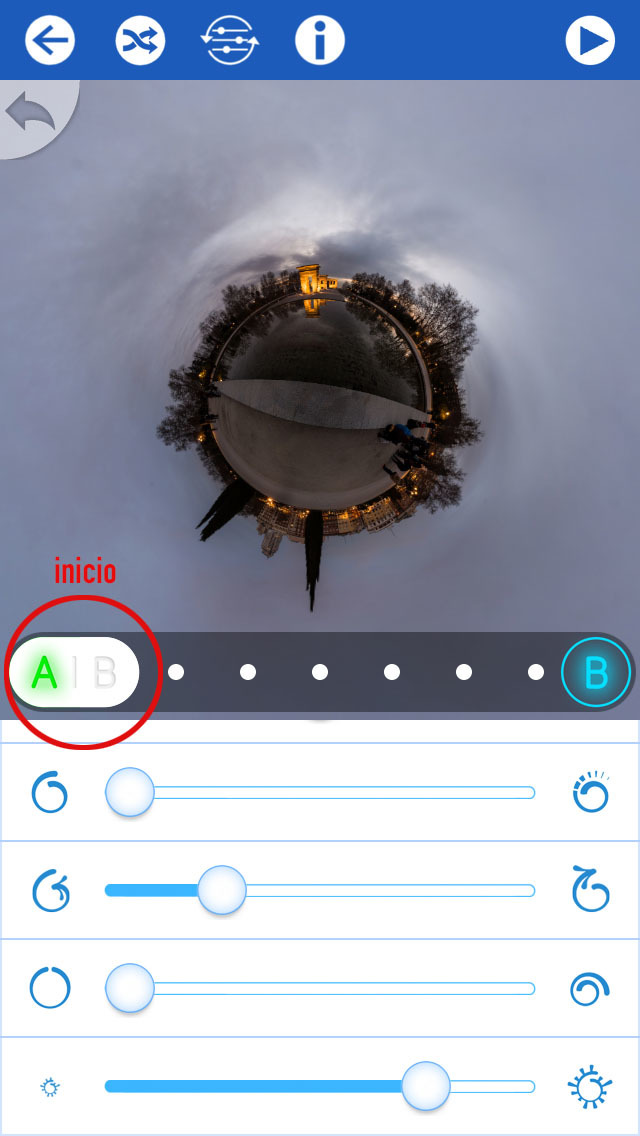640x1136 pixels.
Task: Tap the undo arrow over the photo
Action: click(32, 114)
